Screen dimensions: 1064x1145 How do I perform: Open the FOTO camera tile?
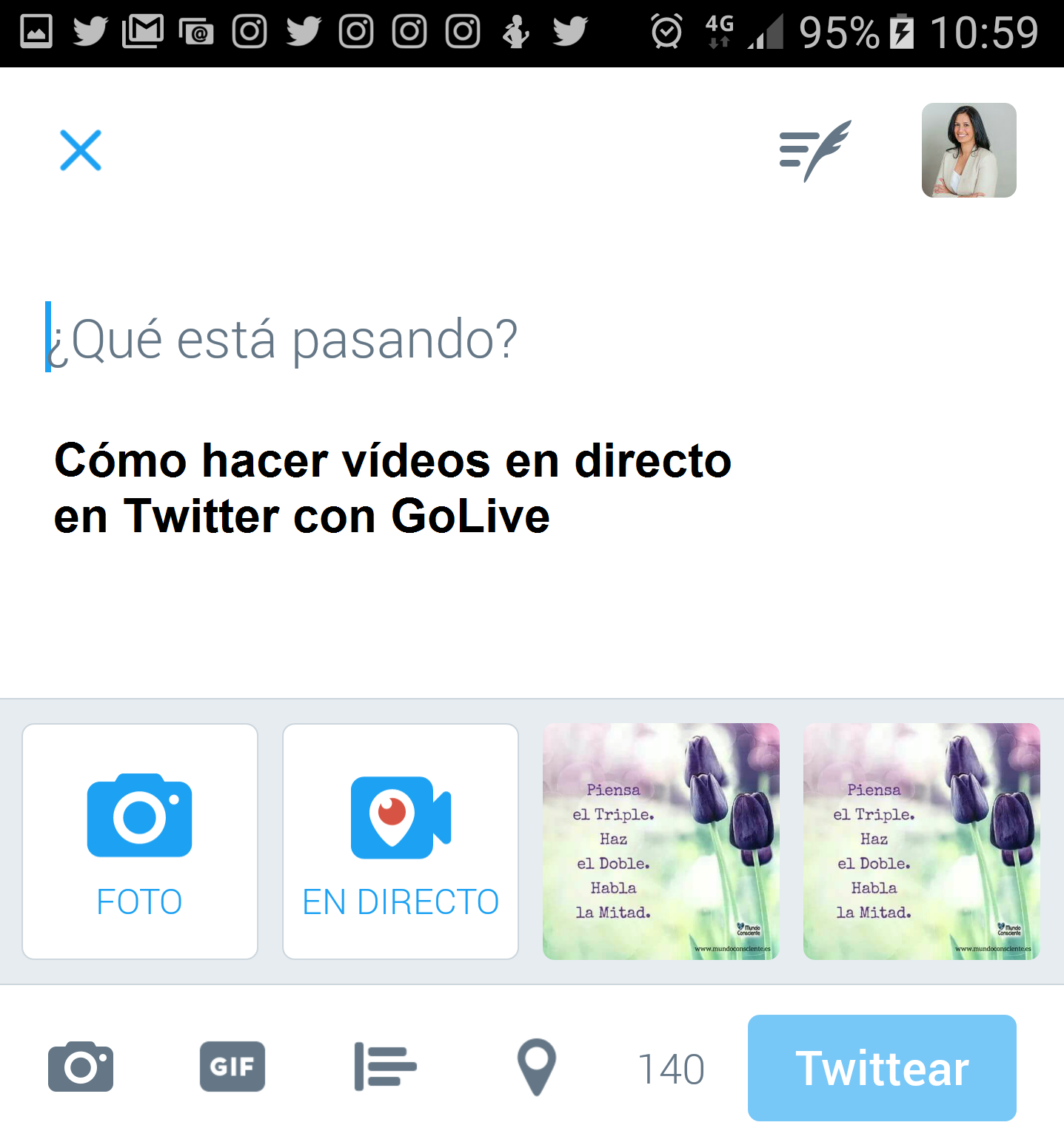[x=140, y=842]
